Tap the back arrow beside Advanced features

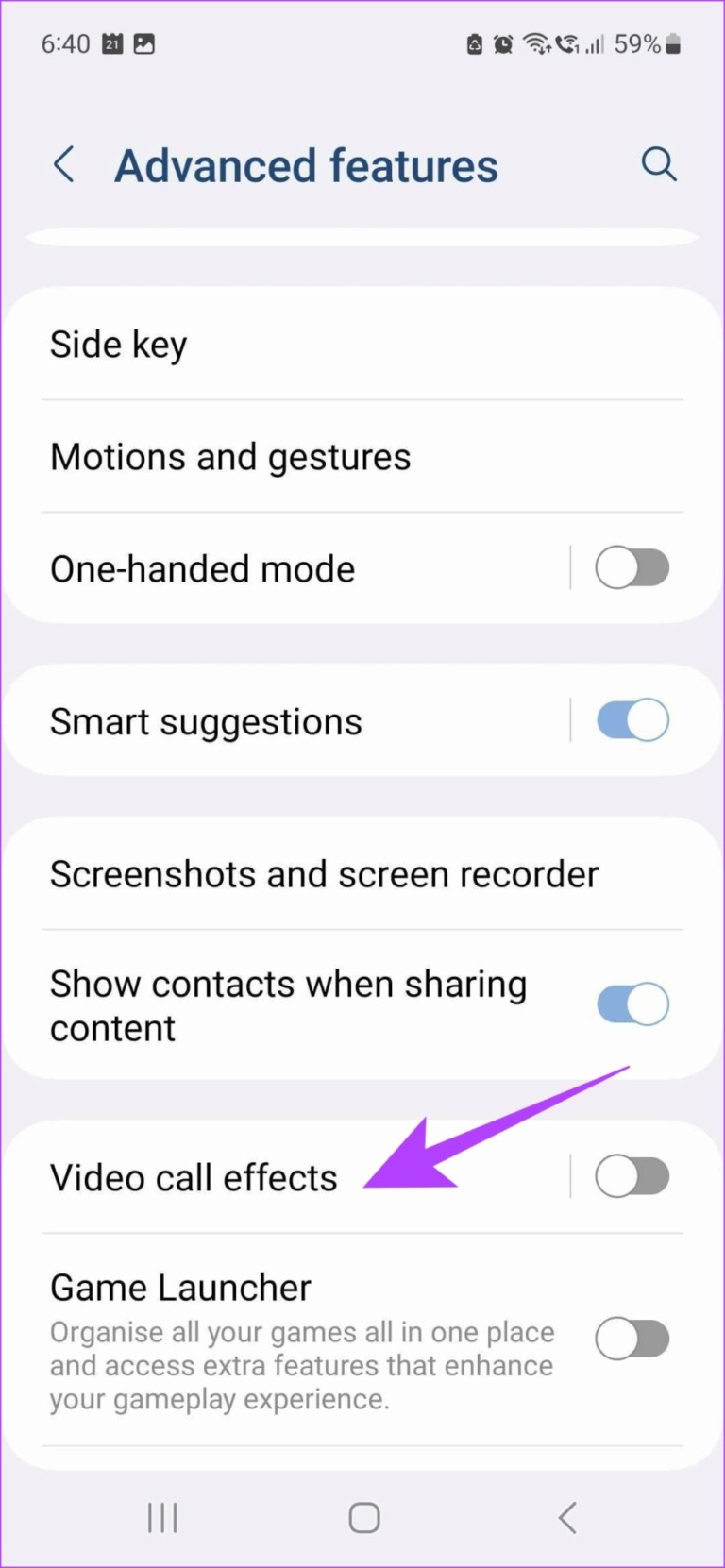click(63, 164)
